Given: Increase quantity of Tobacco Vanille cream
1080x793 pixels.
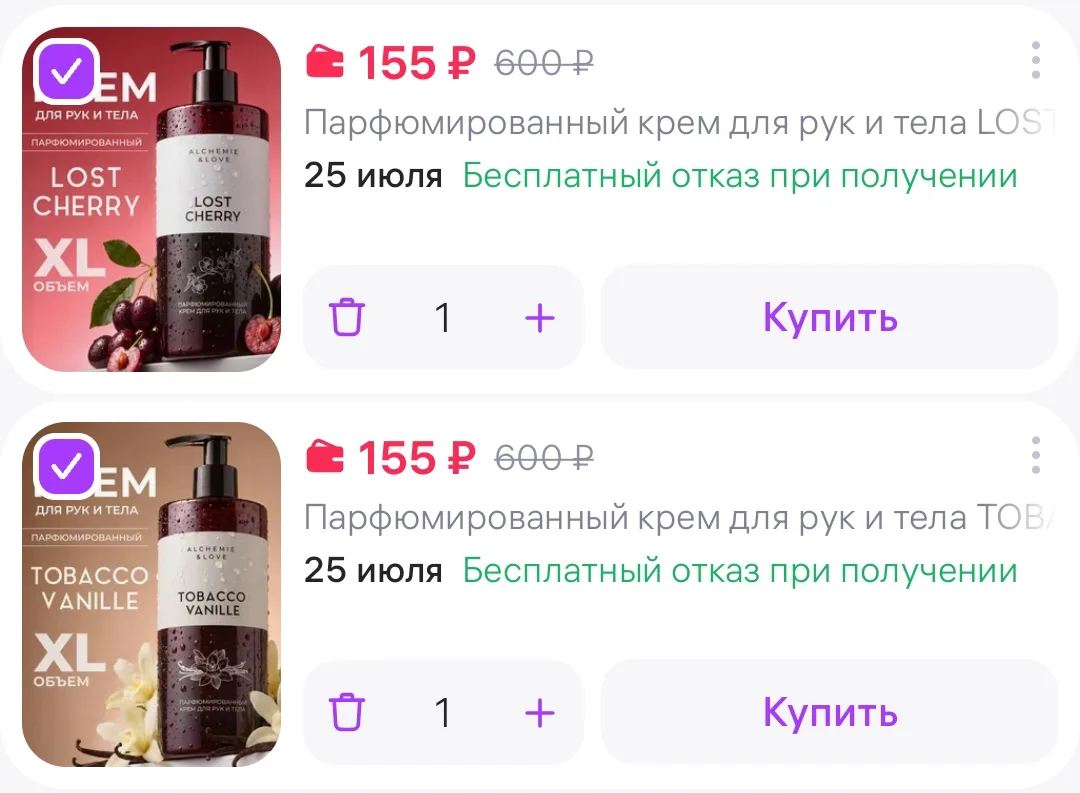Looking at the screenshot, I should [539, 712].
